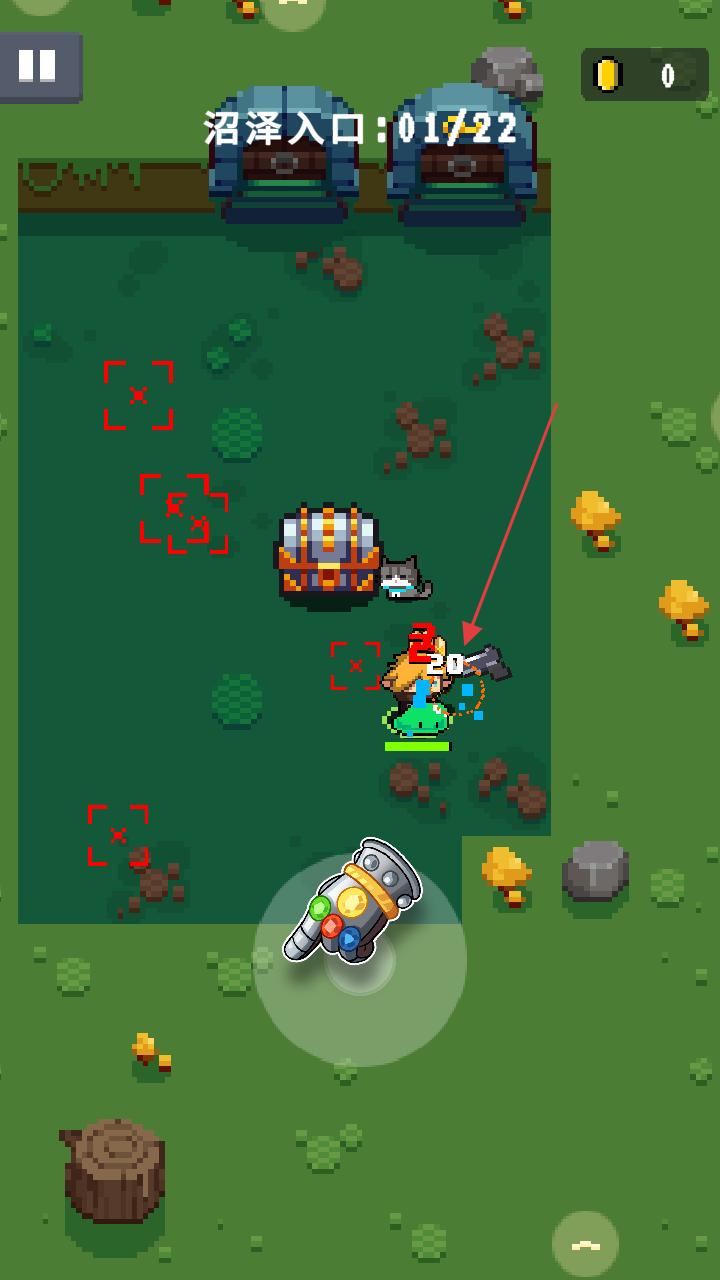720x1280 pixels.
Task: Tap the virtual joystick control
Action: (360, 959)
